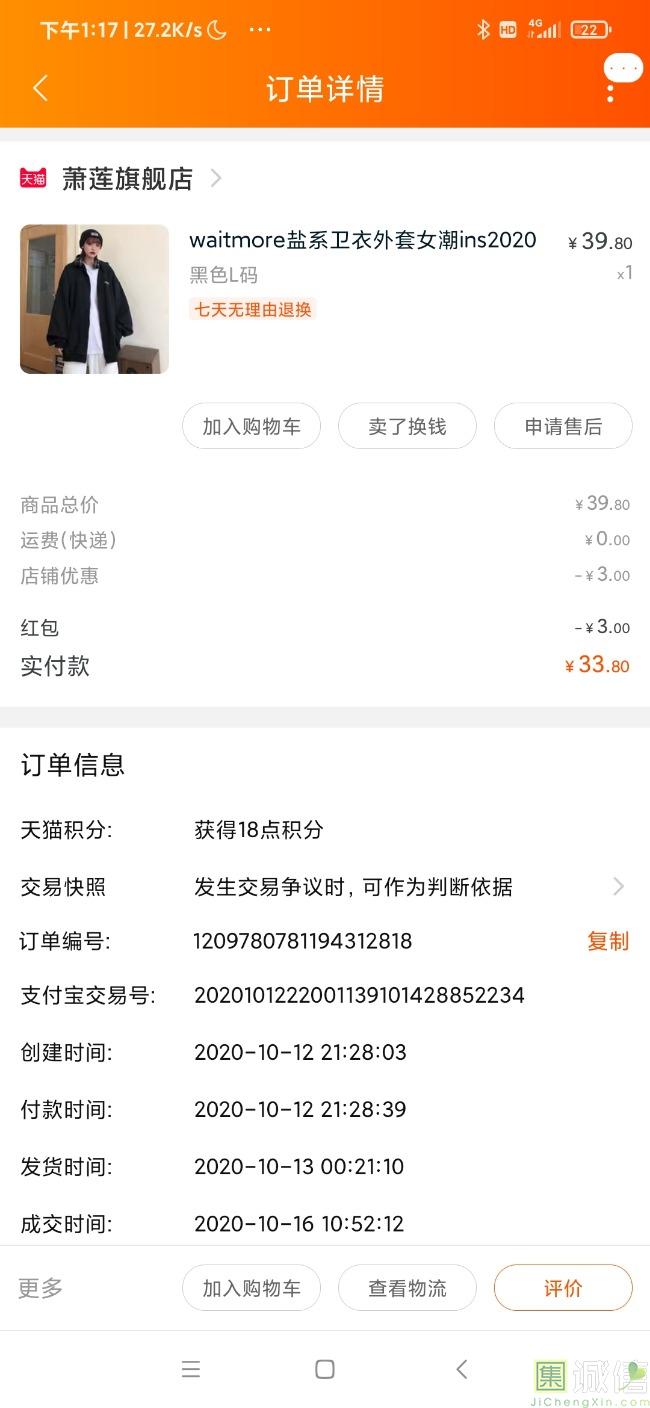Open the waitmore hoodie product thumbnail
Viewport: 650px width, 1408px height.
point(94,299)
